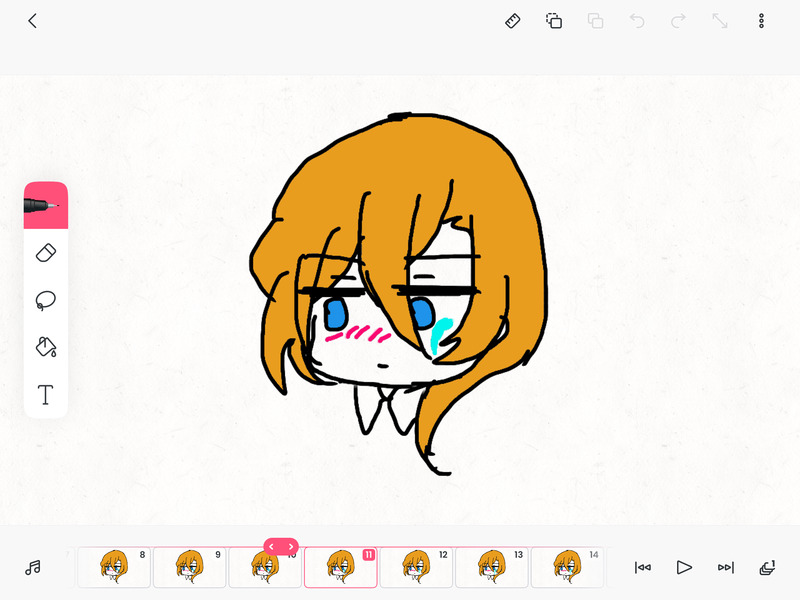Open the three-dot overflow menu
The image size is (800, 600).
pyautogui.click(x=762, y=20)
